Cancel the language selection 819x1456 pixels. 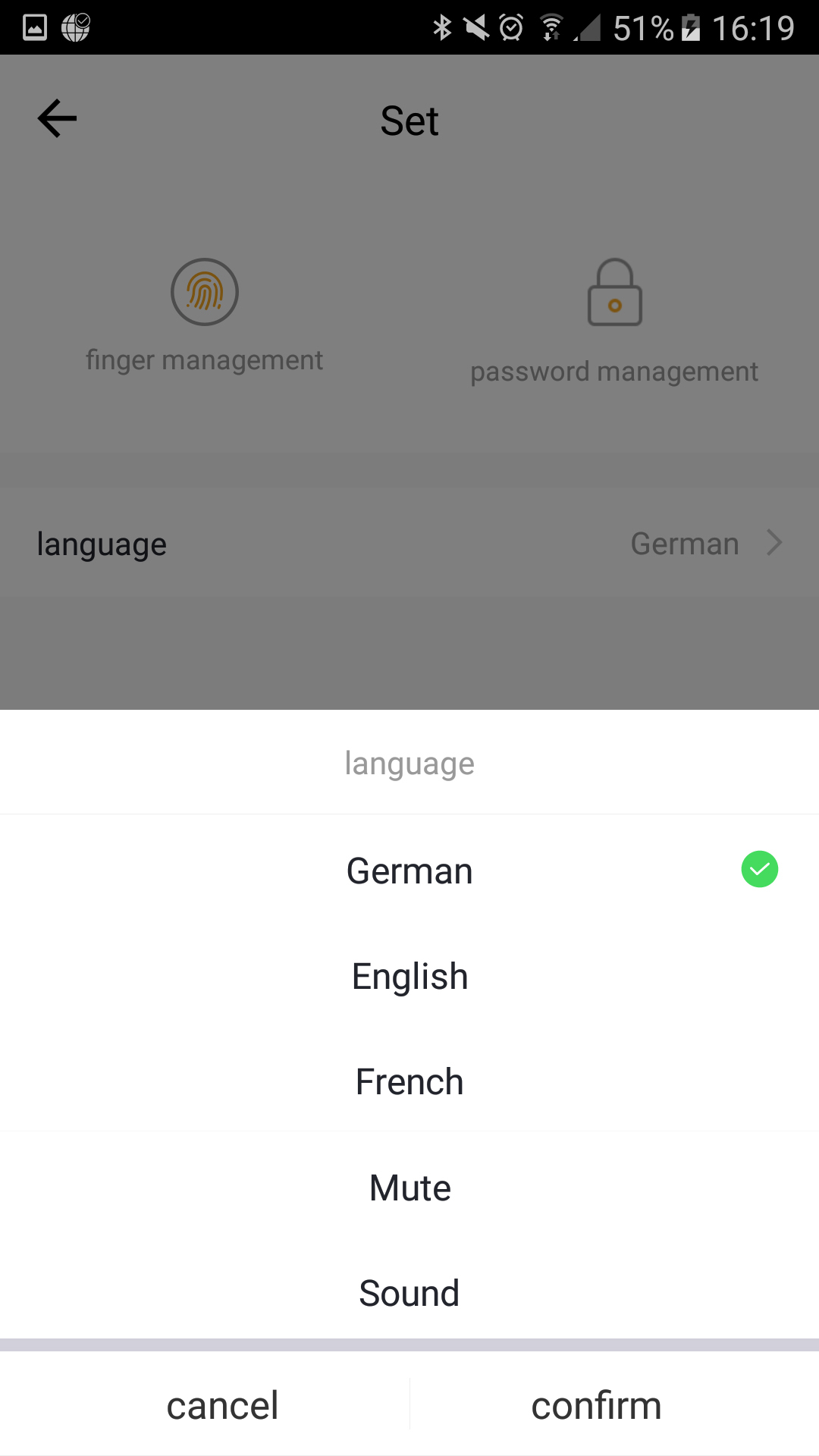click(222, 1405)
